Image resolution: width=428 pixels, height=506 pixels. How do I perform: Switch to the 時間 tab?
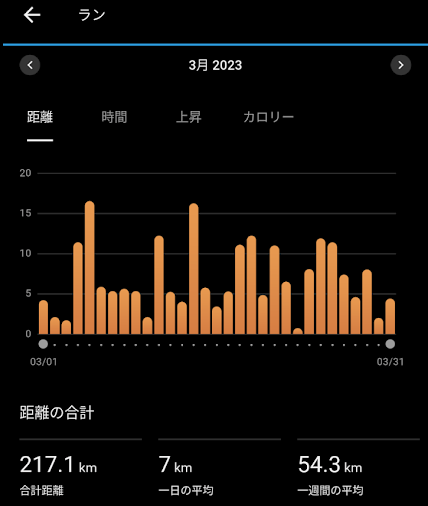(x=114, y=117)
